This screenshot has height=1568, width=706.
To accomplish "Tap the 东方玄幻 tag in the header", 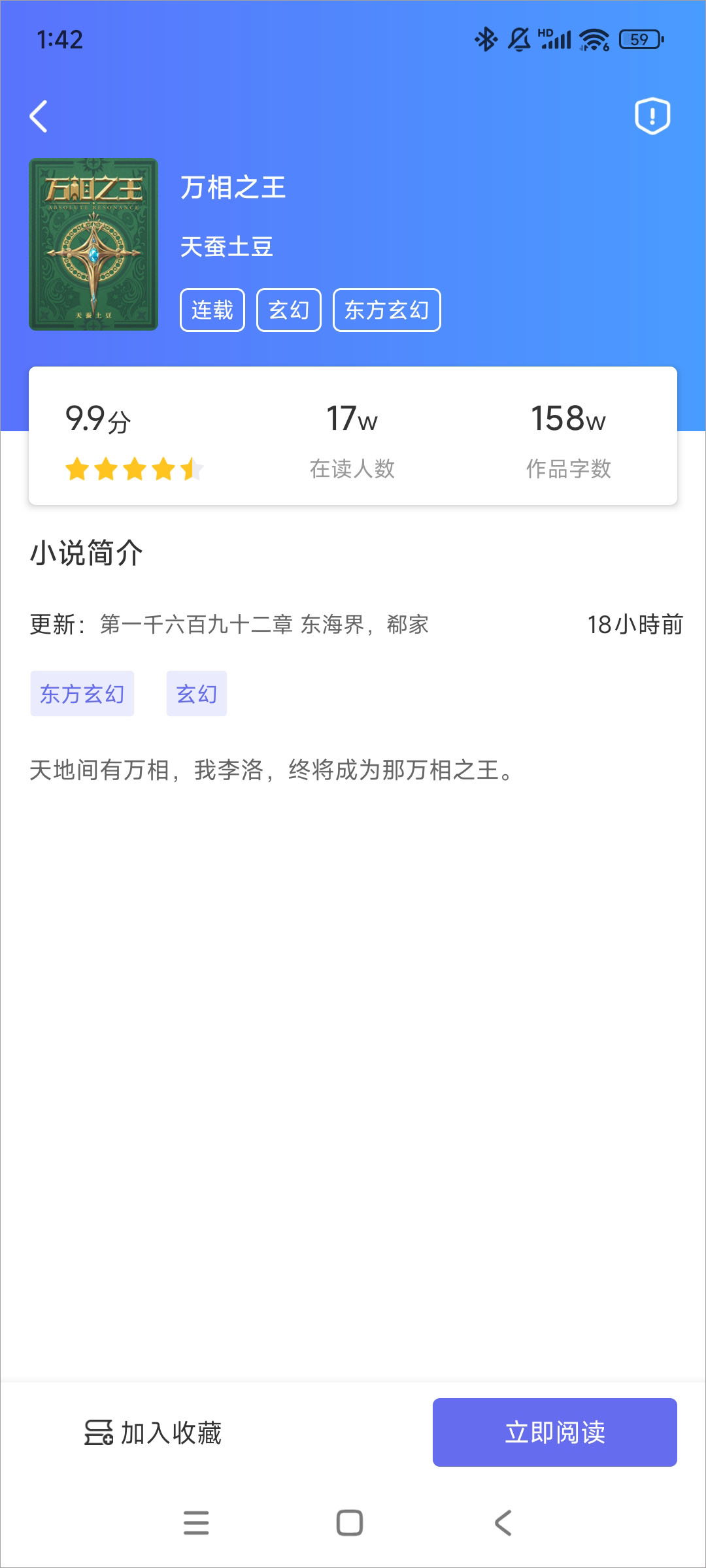I will (386, 310).
